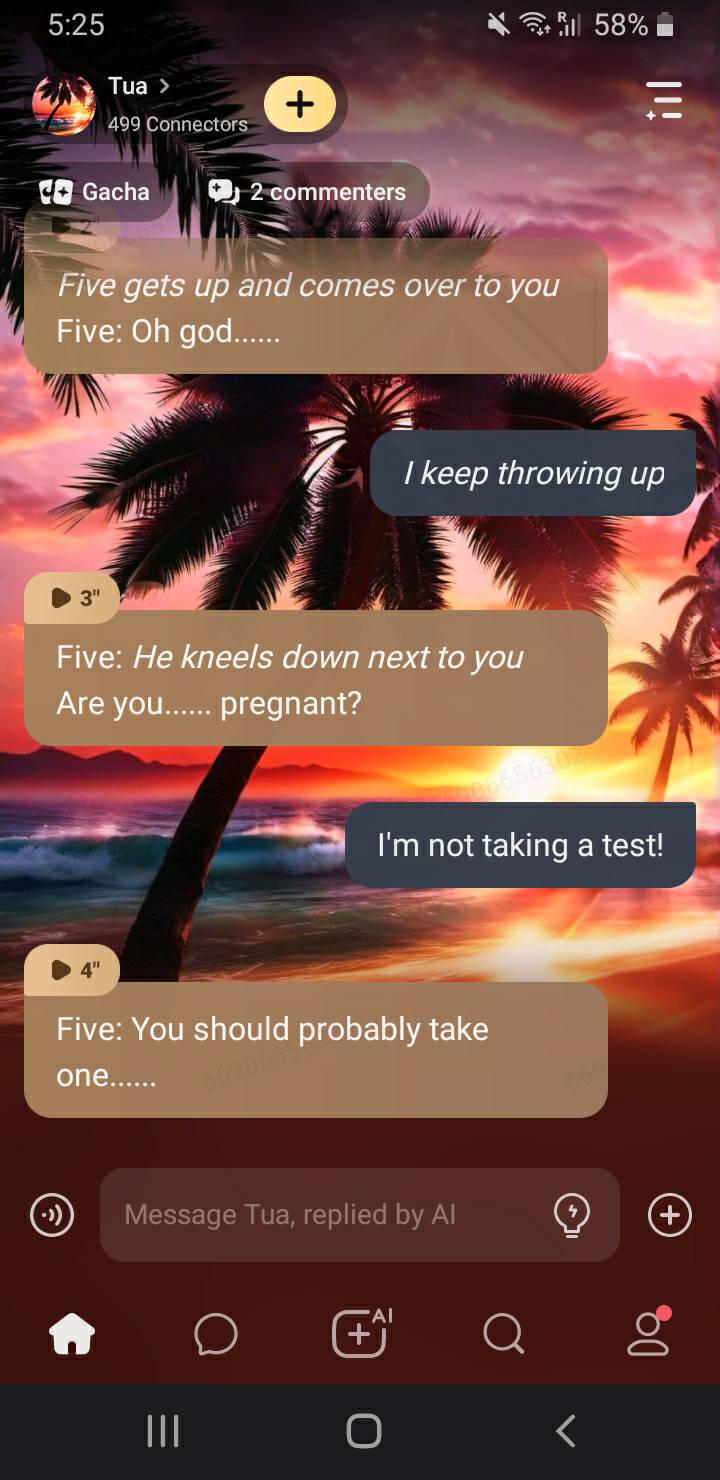The width and height of the screenshot is (720, 1480).
Task: Tap the yellow plus button to connect with Tua
Action: [x=300, y=104]
